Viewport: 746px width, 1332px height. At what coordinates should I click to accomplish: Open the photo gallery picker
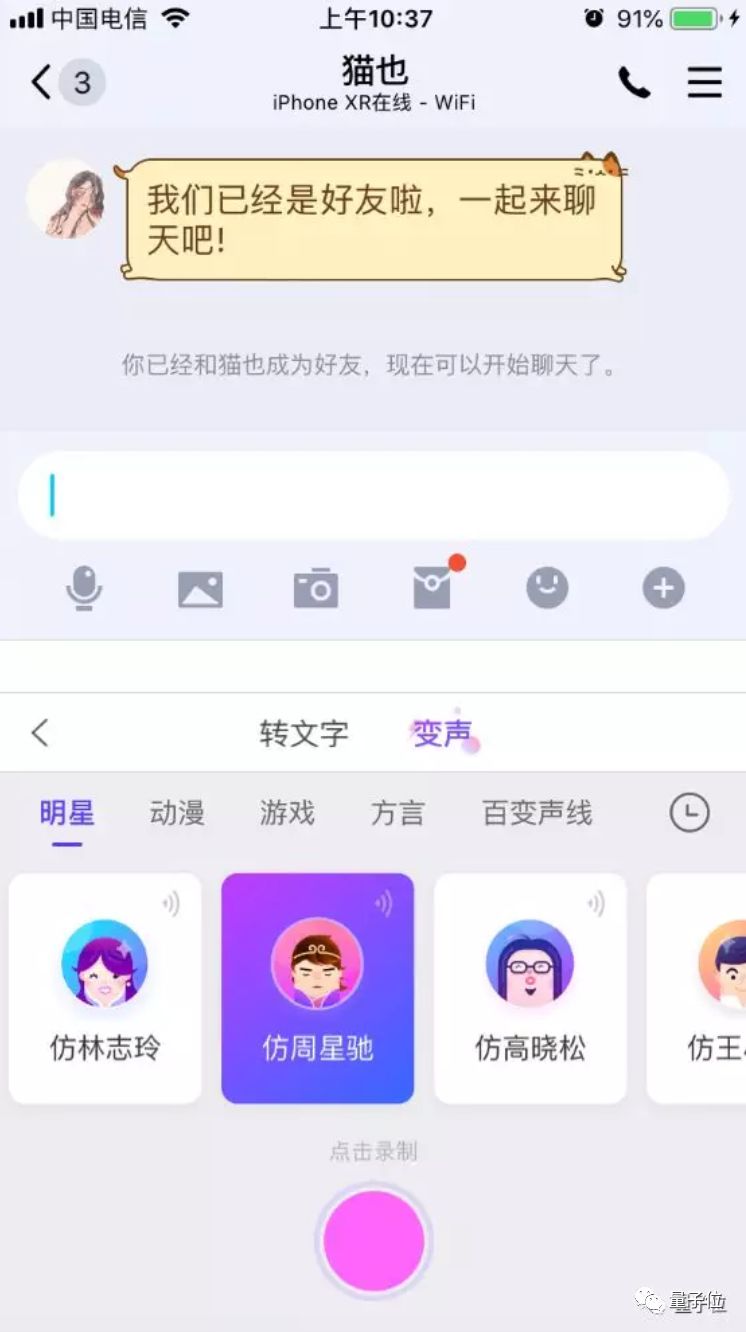(200, 589)
